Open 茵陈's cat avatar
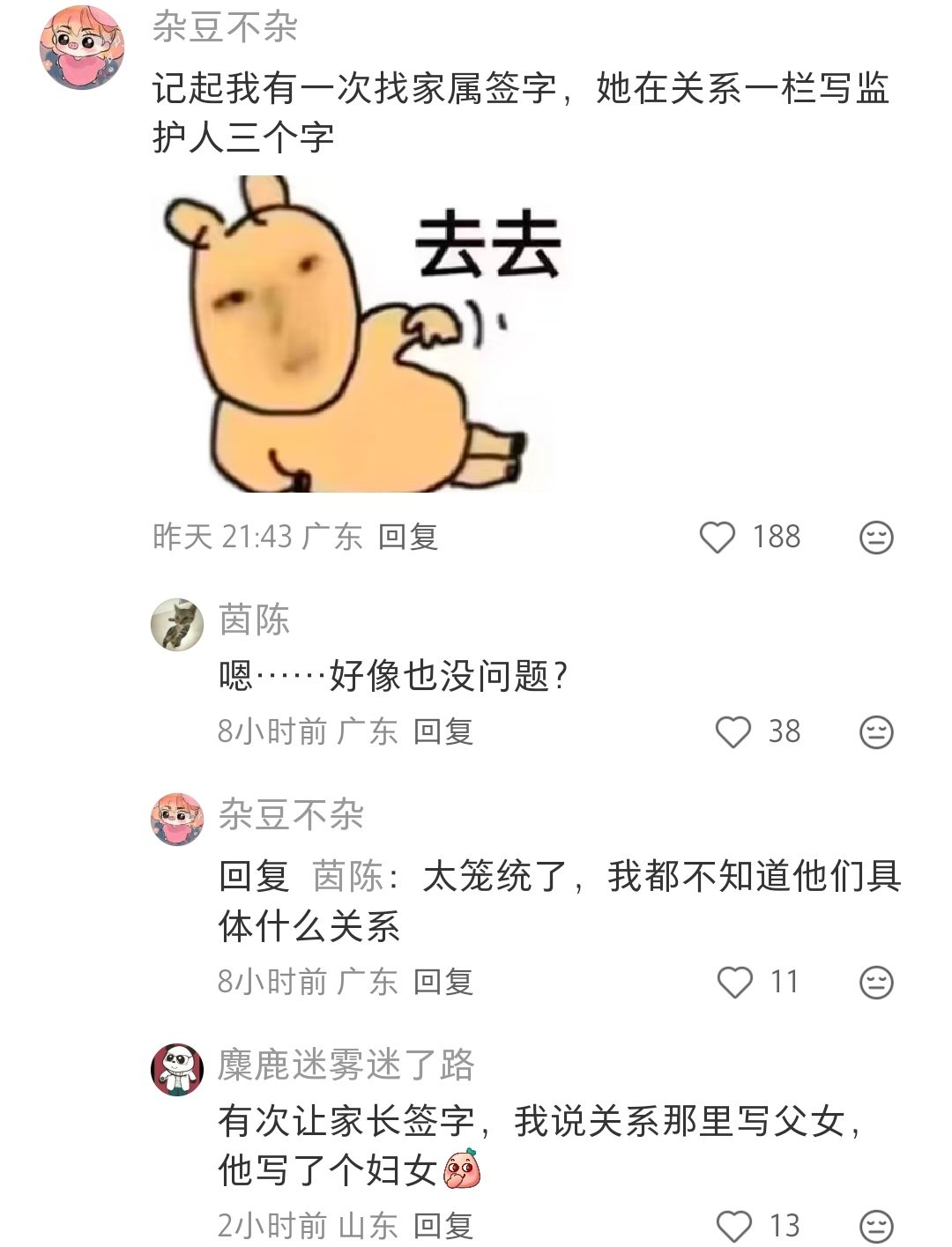The width and height of the screenshot is (952, 1247). pyautogui.click(x=178, y=625)
